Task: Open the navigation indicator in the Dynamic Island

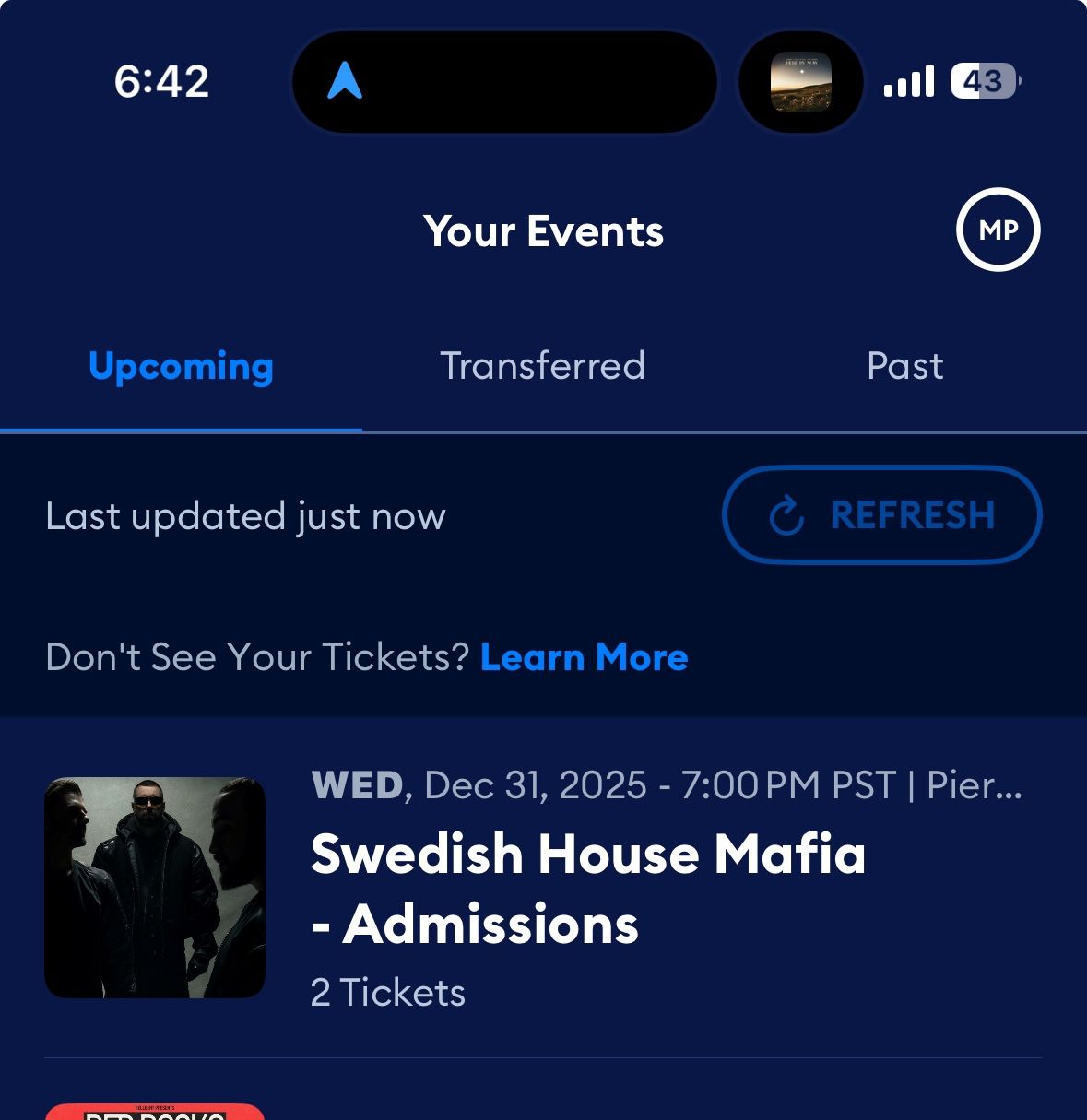Action: pyautogui.click(x=345, y=81)
